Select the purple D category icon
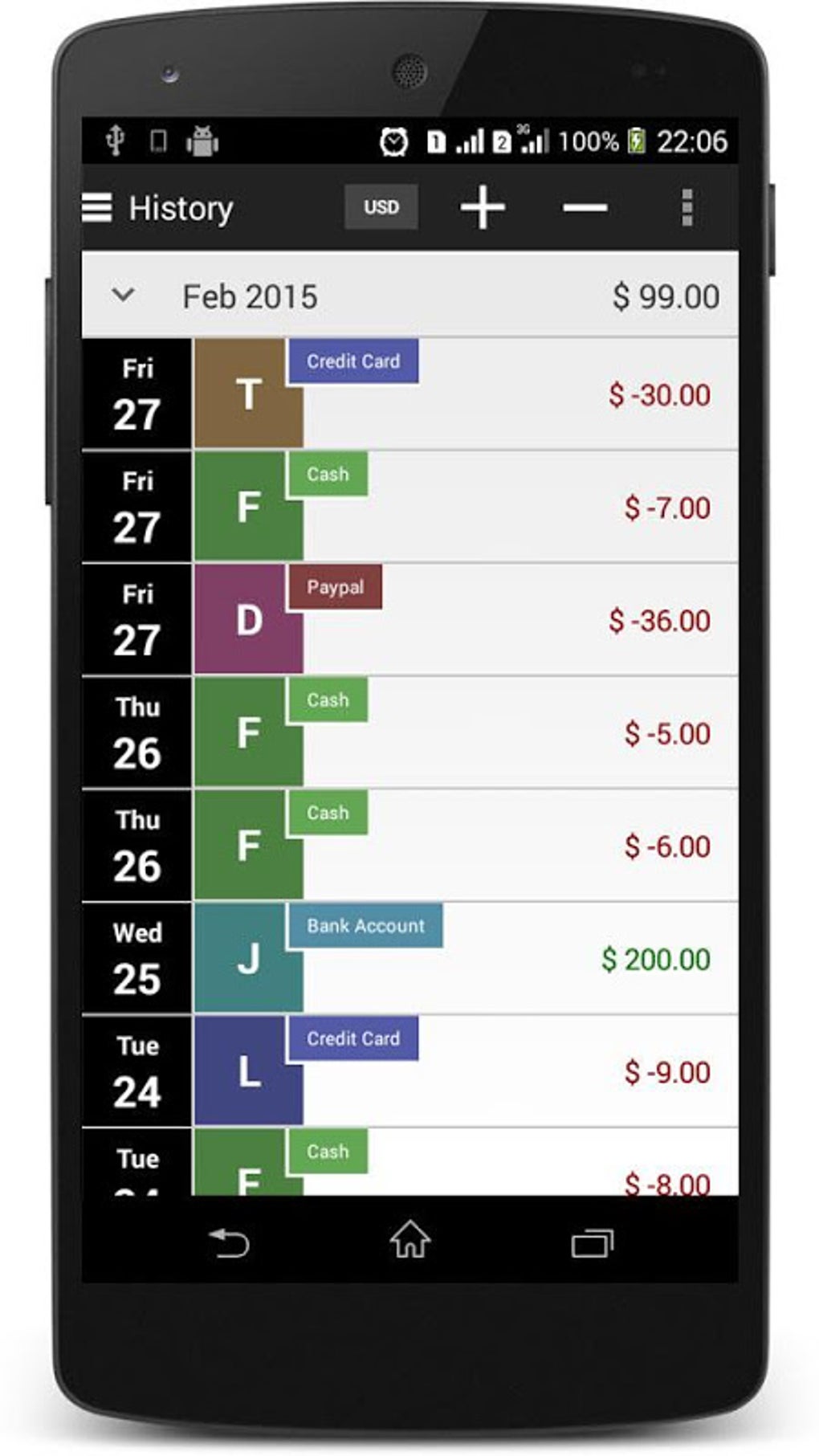Screen dimensions: 819x1456 [248, 620]
